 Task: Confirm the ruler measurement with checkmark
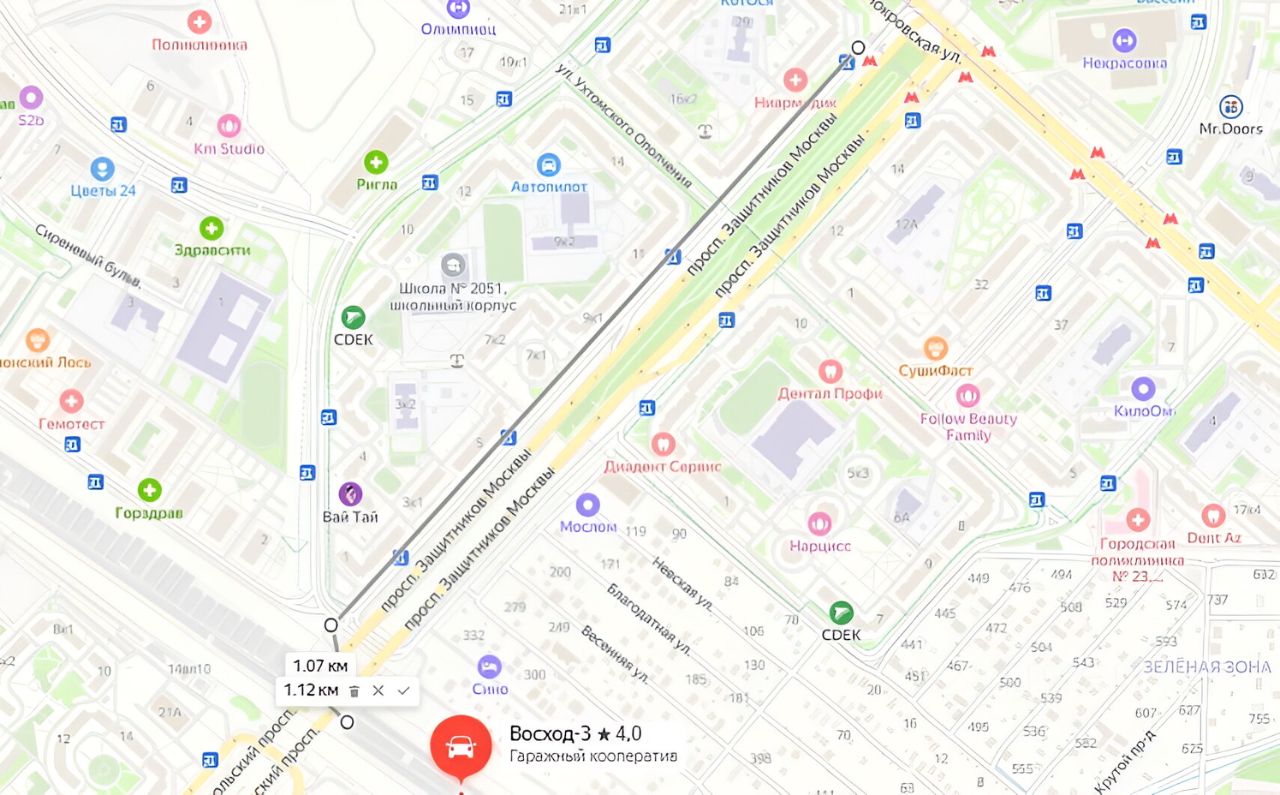point(403,690)
